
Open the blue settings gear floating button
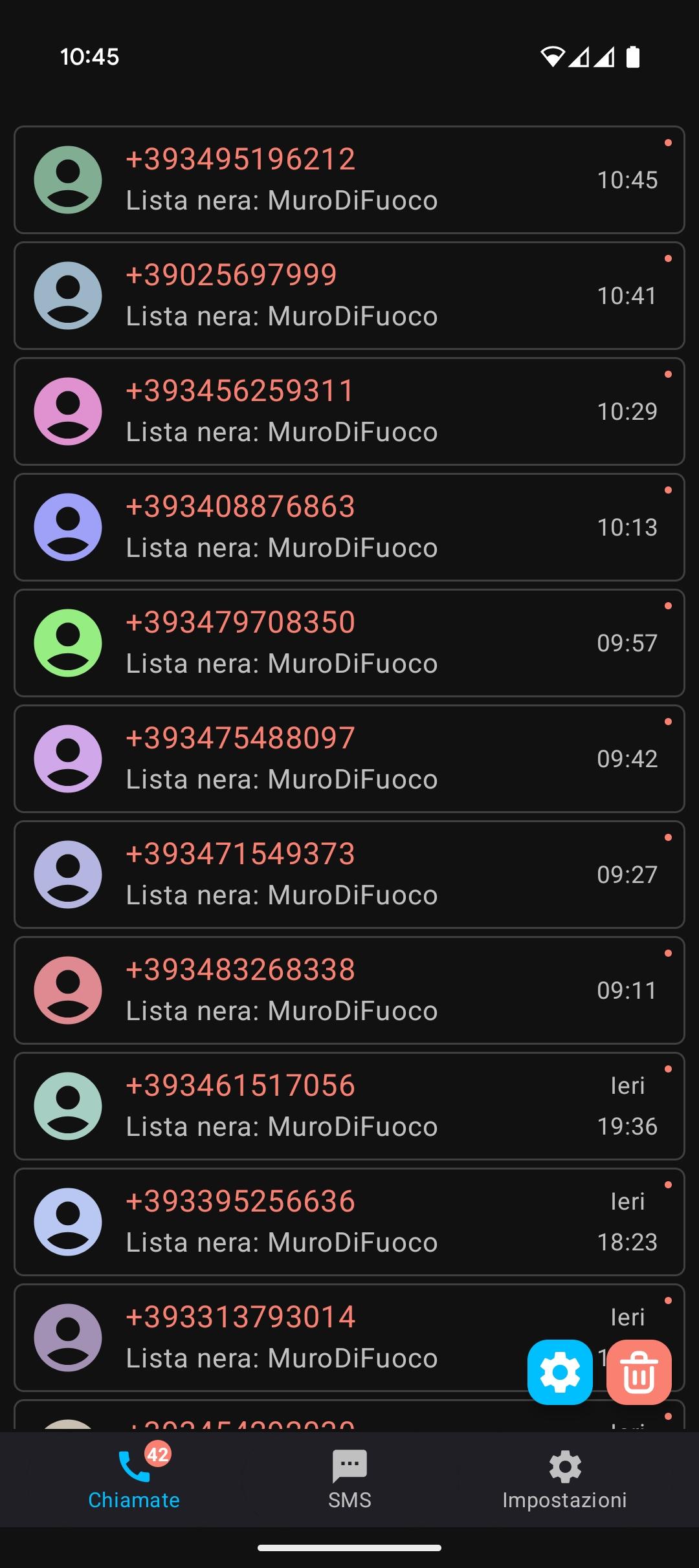560,1372
